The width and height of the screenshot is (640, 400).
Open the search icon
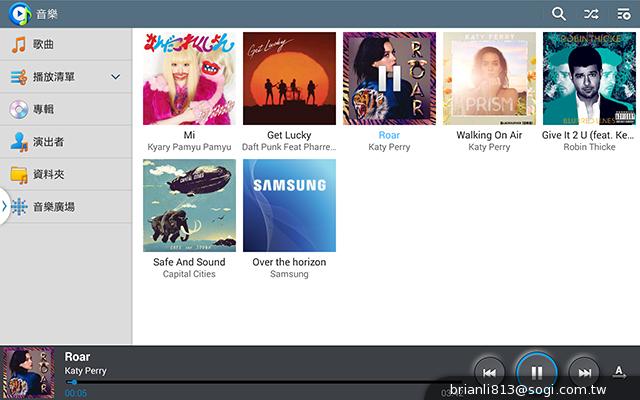pyautogui.click(x=559, y=14)
